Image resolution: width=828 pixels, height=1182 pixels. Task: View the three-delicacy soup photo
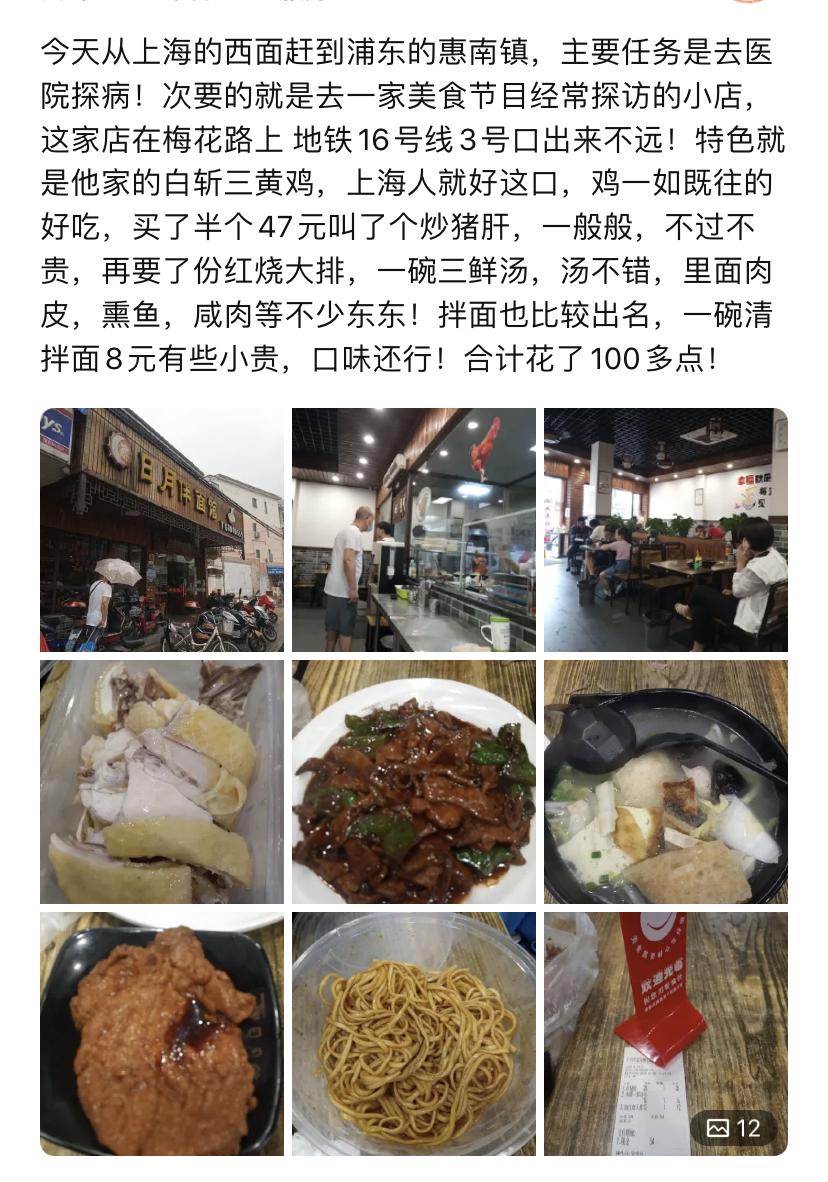coord(666,782)
